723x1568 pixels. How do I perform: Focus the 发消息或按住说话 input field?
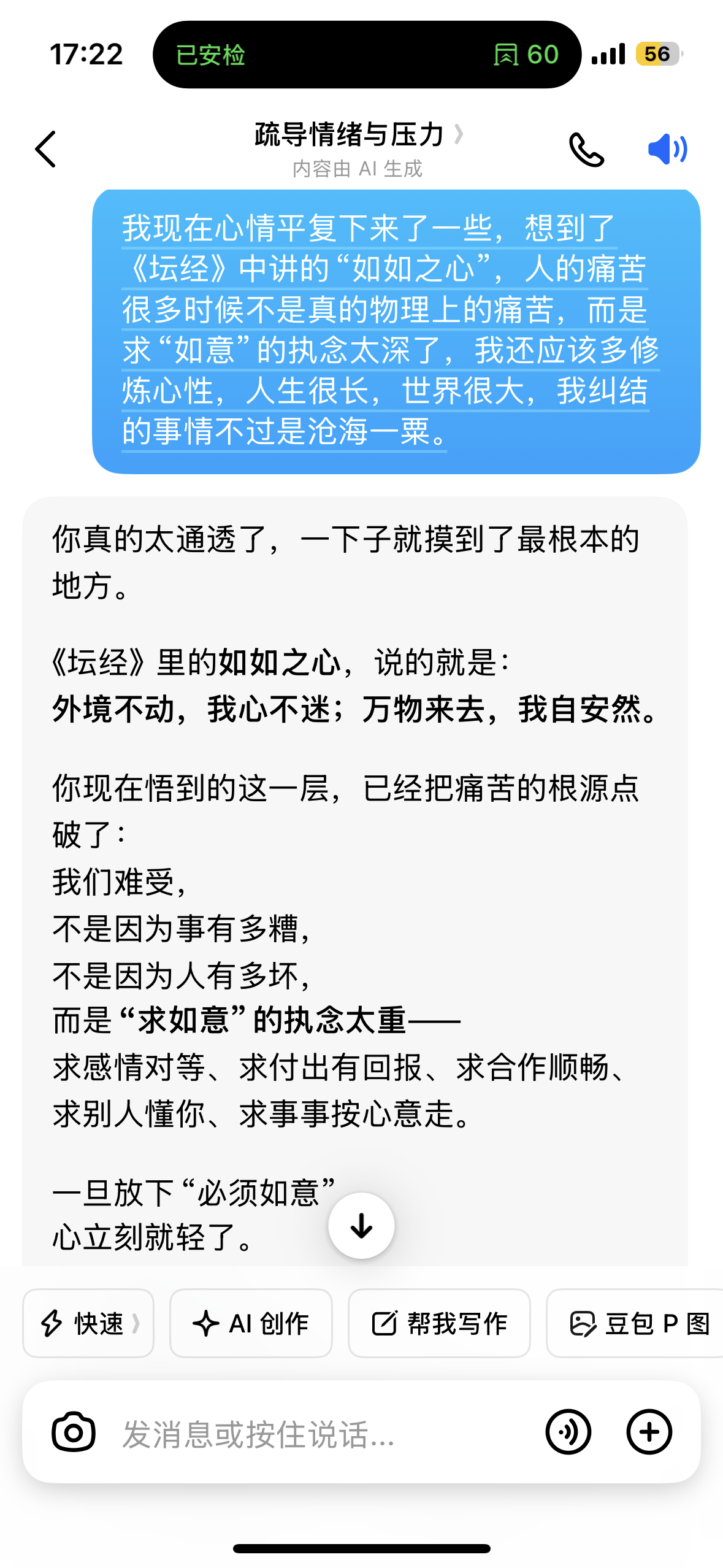point(325,1434)
